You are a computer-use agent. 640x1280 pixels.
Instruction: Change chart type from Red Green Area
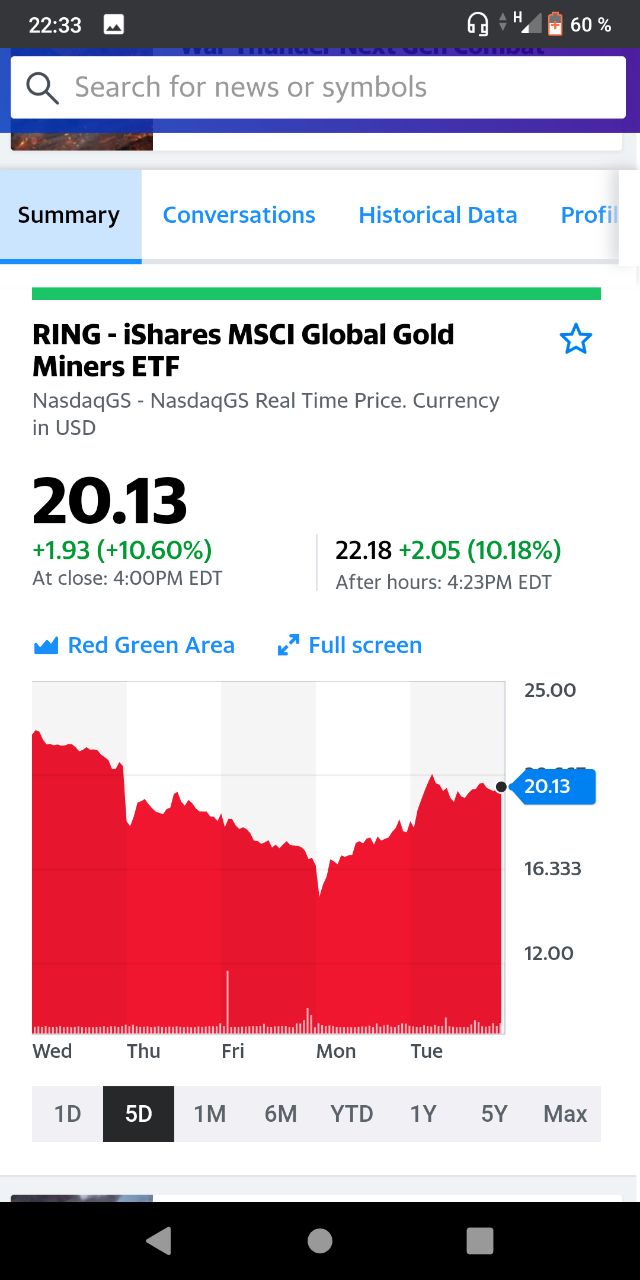point(134,646)
